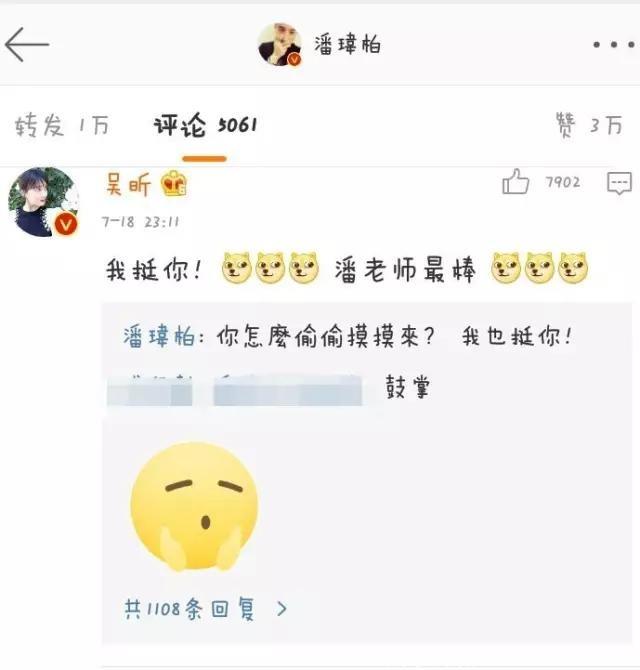Image resolution: width=640 pixels, height=670 pixels.
Task: Like 吴昕's comment with thumbs-up
Action: pyautogui.click(x=516, y=182)
